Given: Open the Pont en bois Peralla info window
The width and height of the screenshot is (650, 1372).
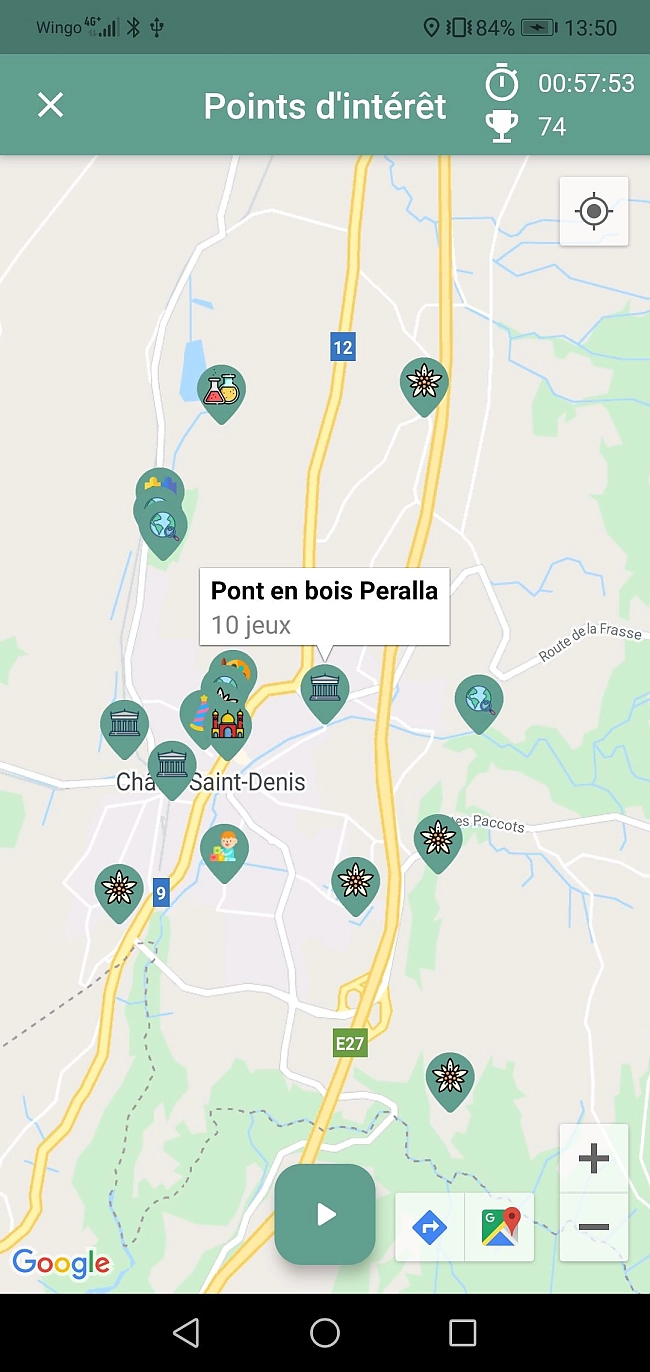Looking at the screenshot, I should (x=324, y=606).
